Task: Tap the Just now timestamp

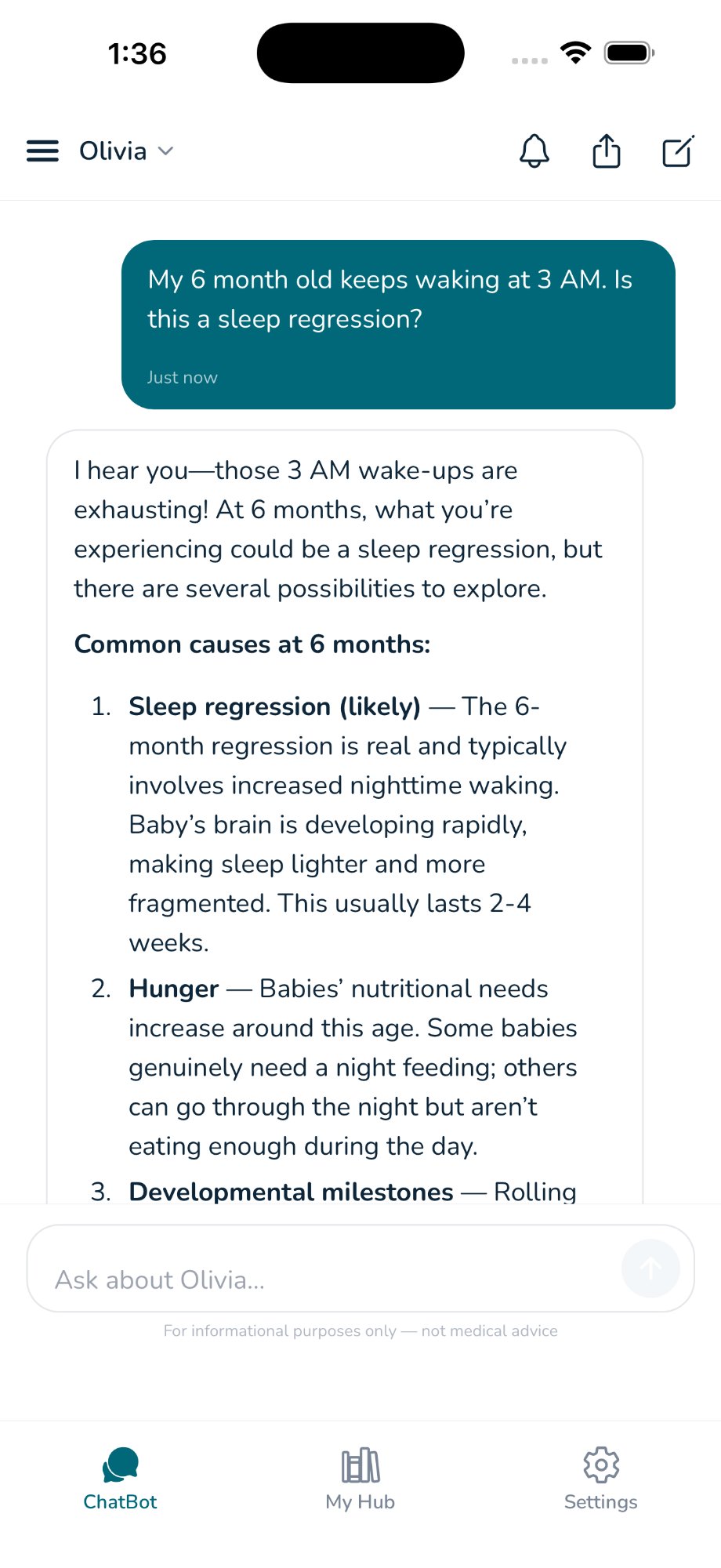Action: pos(182,377)
